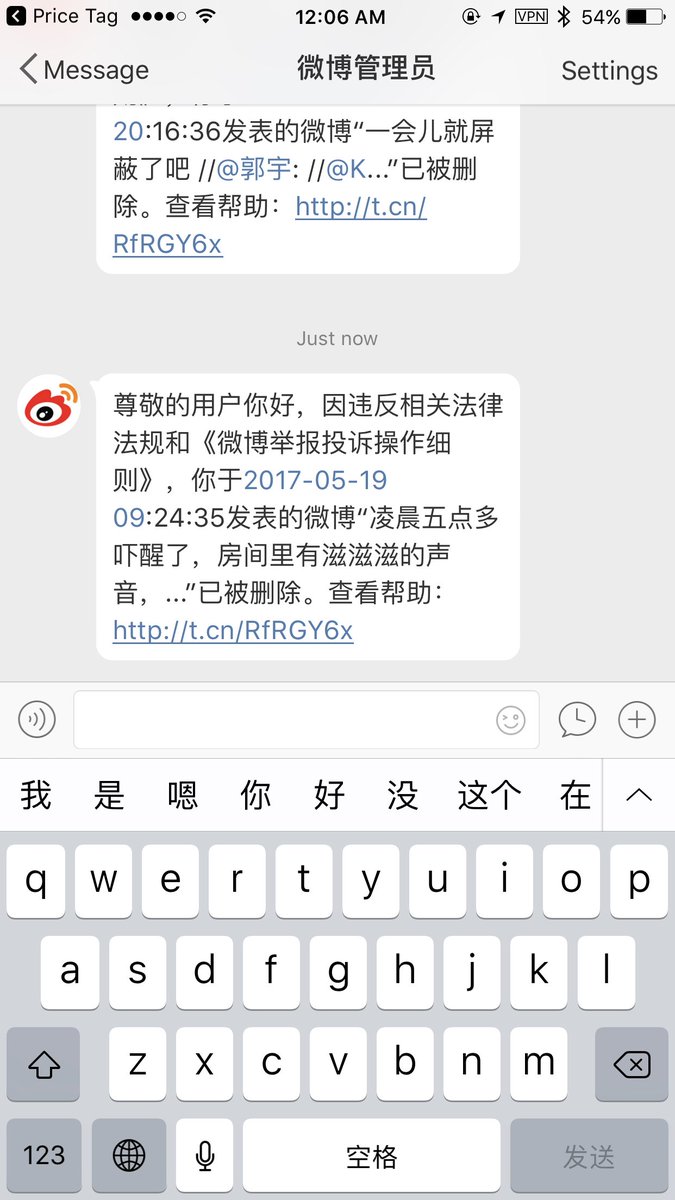This screenshot has width=675, height=1200.
Task: Switch to the 123 number keyboard
Action: [x=43, y=1157]
